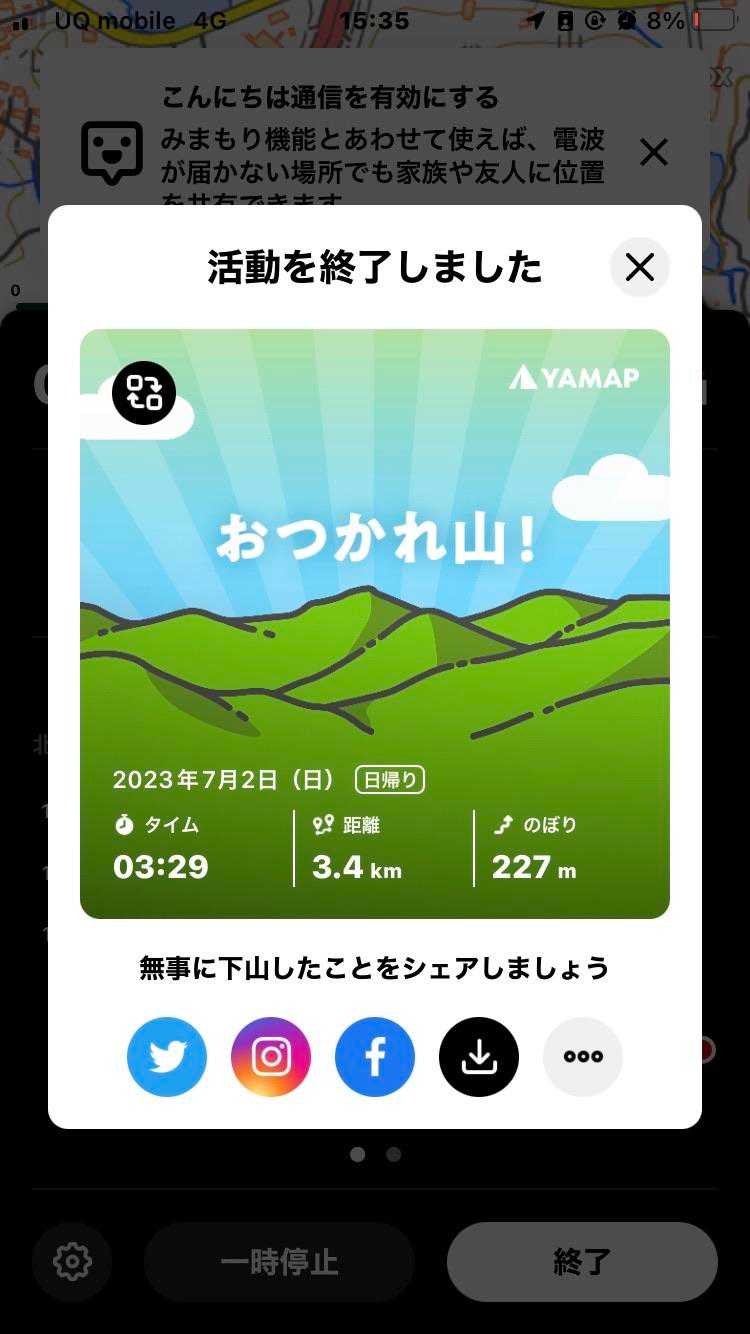750x1334 pixels.
Task: Download the activity summary image
Action: pyautogui.click(x=479, y=1057)
